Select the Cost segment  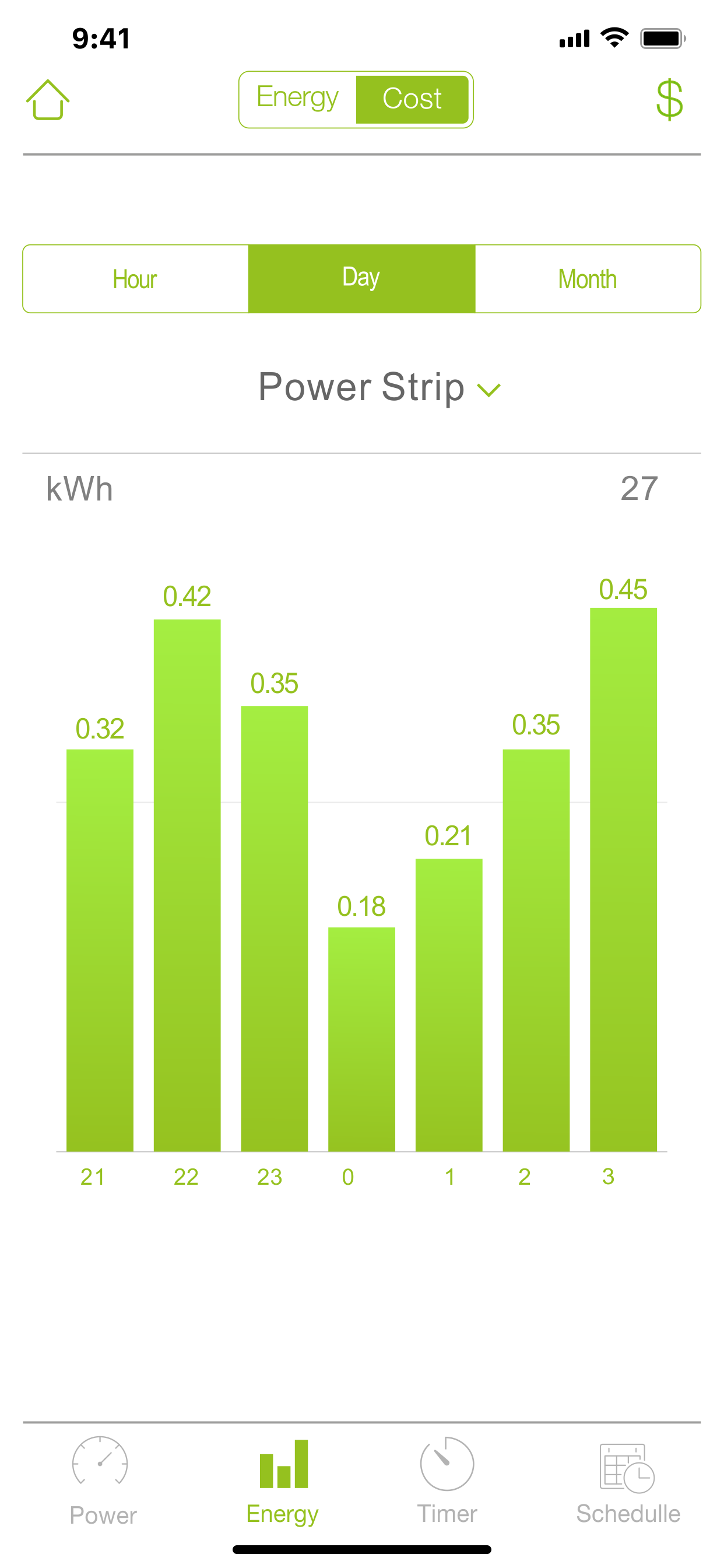click(412, 99)
